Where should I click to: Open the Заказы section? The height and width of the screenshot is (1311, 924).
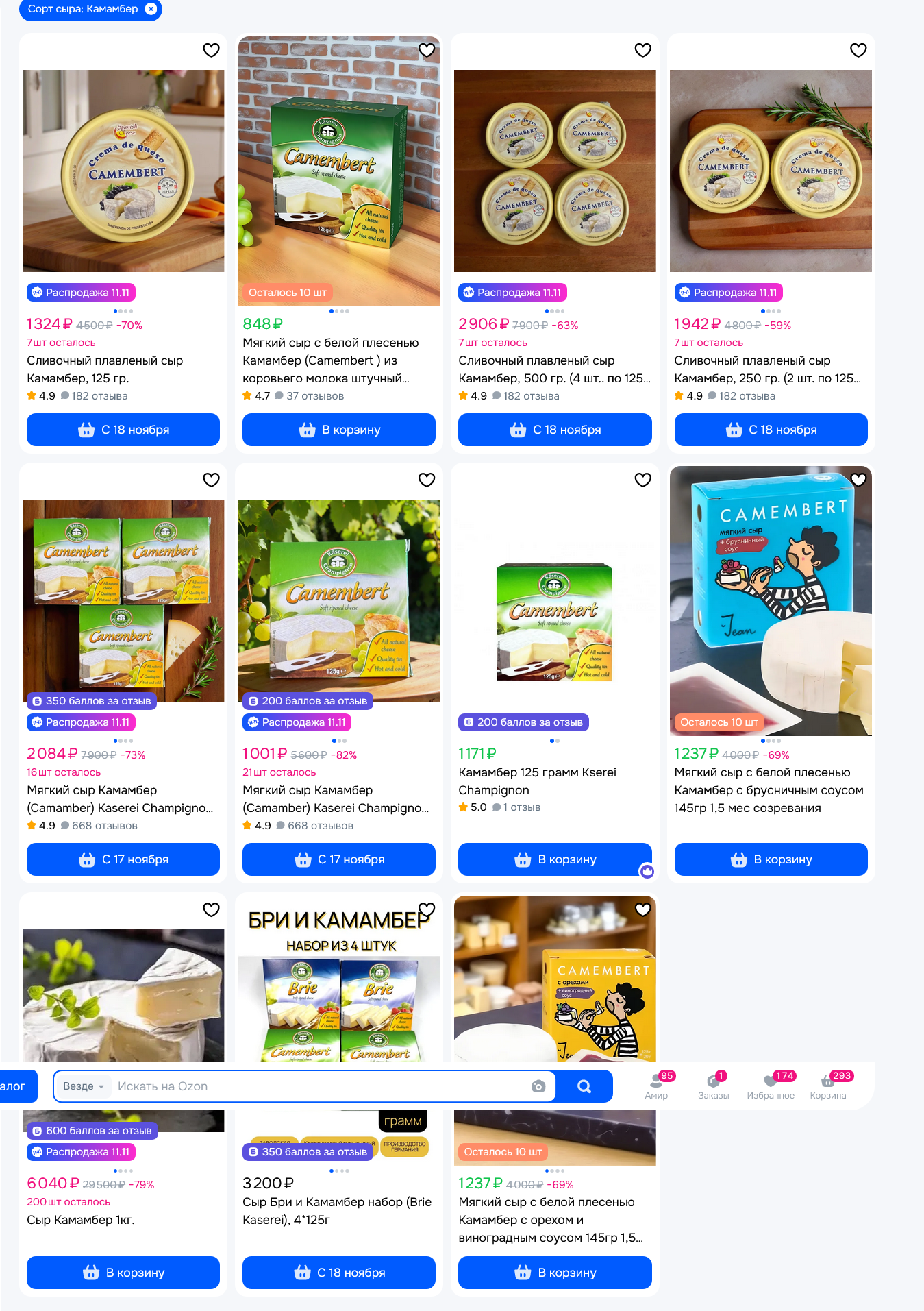[x=713, y=1086]
